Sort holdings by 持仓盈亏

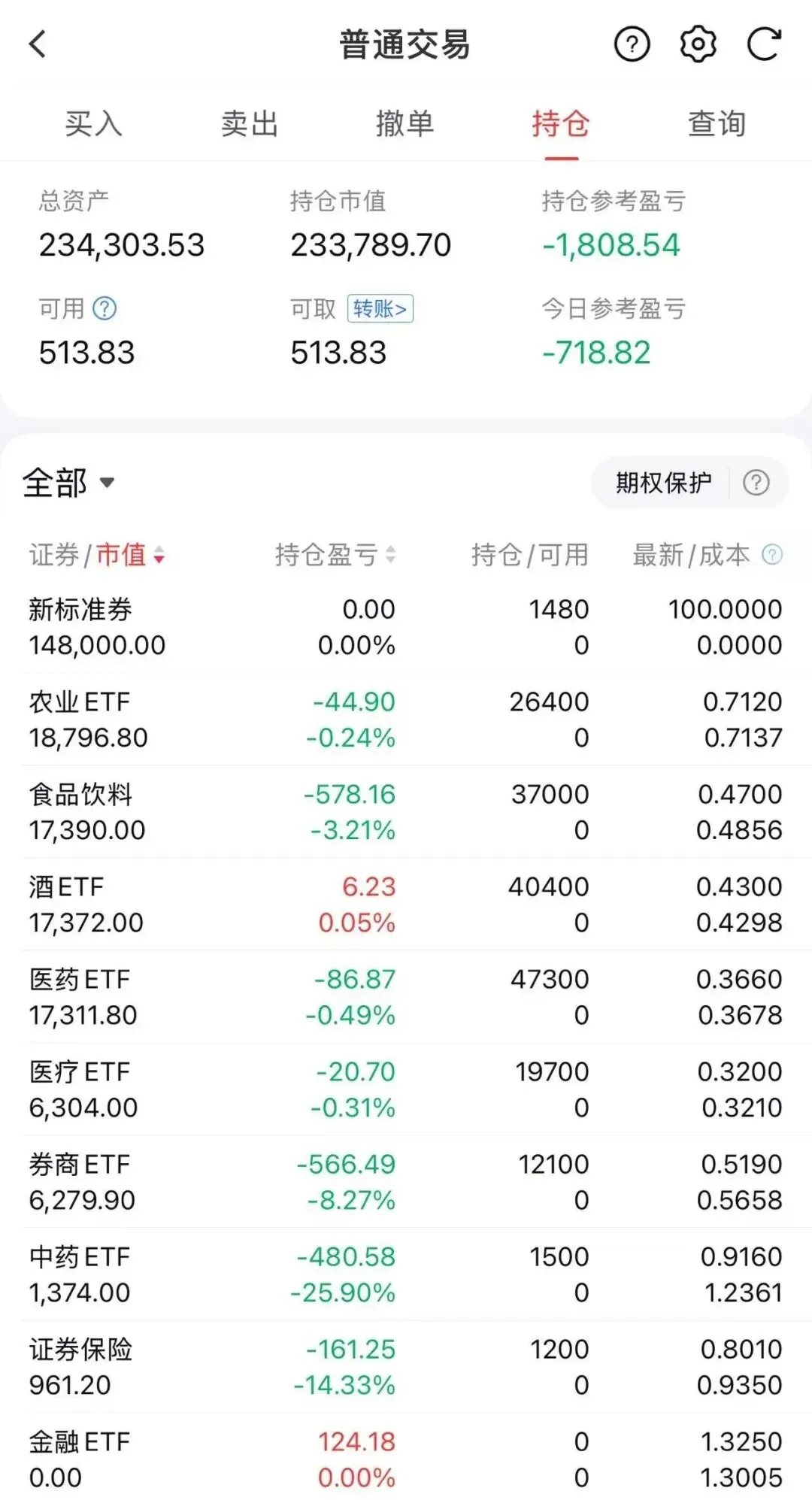tap(335, 555)
